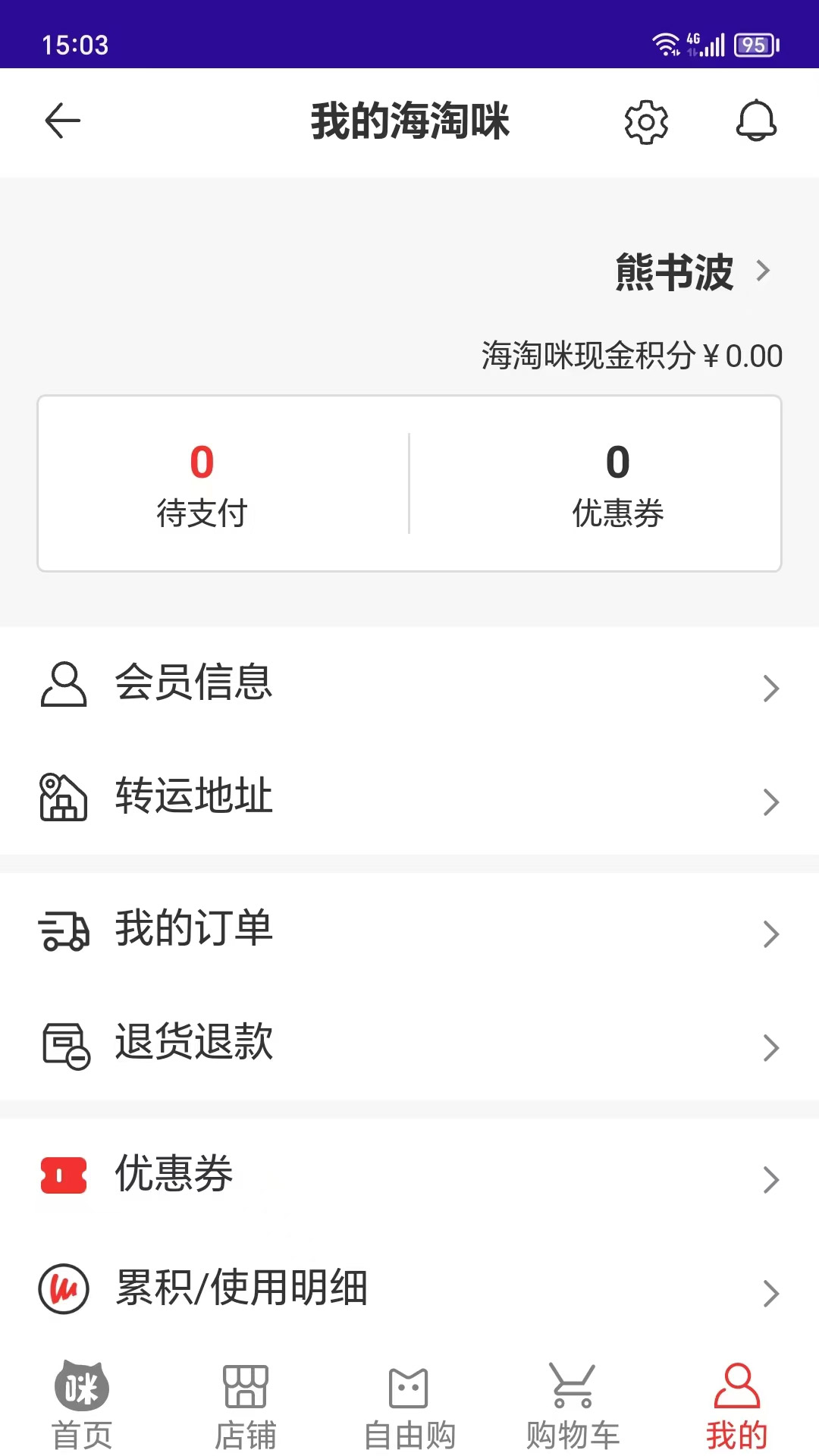
Task: Tap the 转运地址 address location icon
Action: coord(63,796)
